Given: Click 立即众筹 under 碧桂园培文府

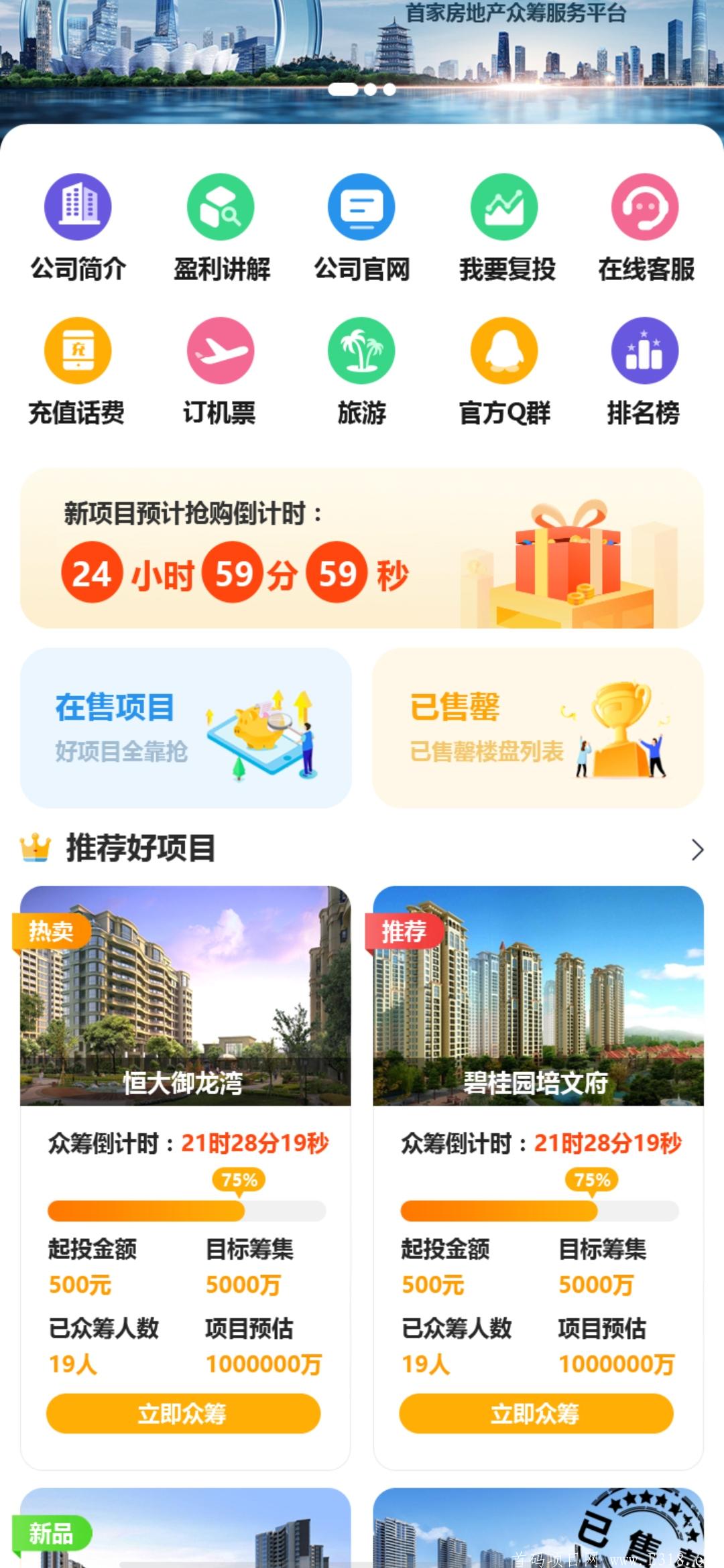Looking at the screenshot, I should (536, 1414).
